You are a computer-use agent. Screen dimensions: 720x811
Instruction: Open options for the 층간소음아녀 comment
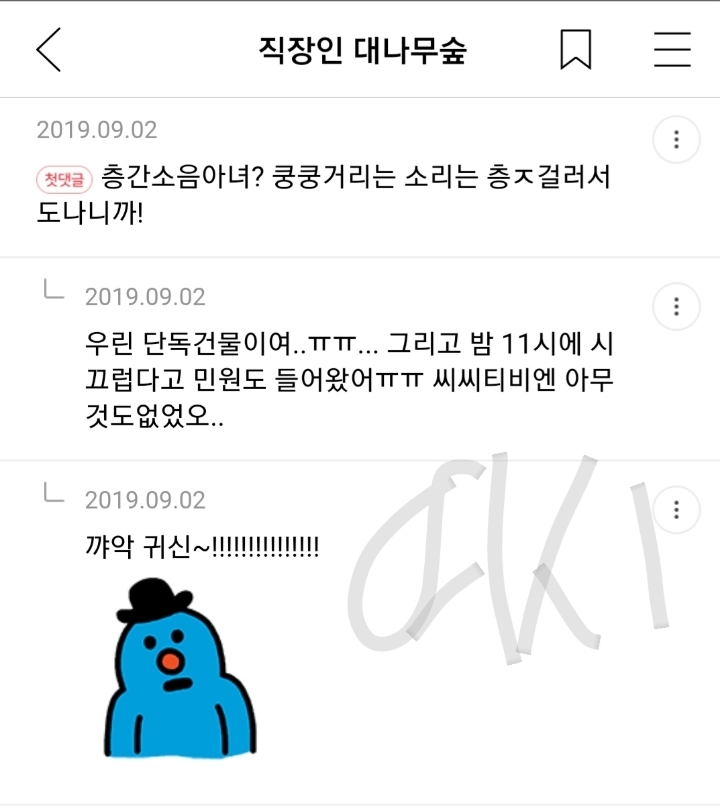(x=677, y=138)
